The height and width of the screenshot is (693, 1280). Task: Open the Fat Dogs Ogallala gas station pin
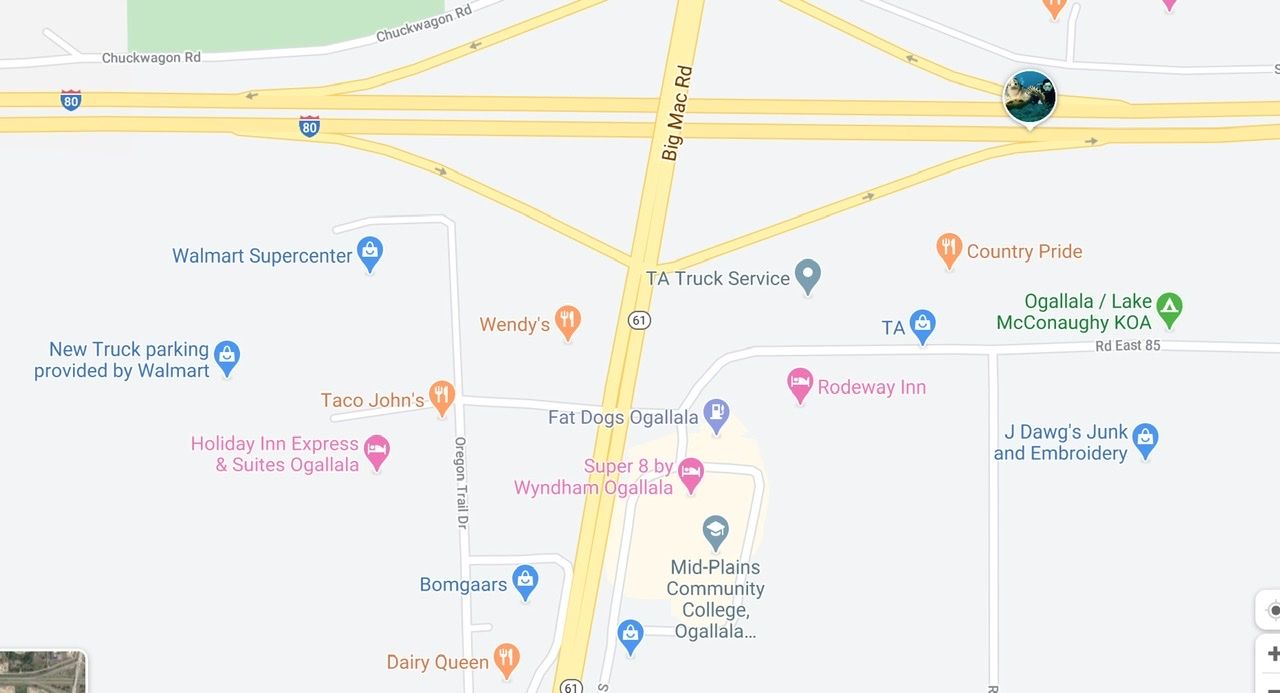point(716,415)
